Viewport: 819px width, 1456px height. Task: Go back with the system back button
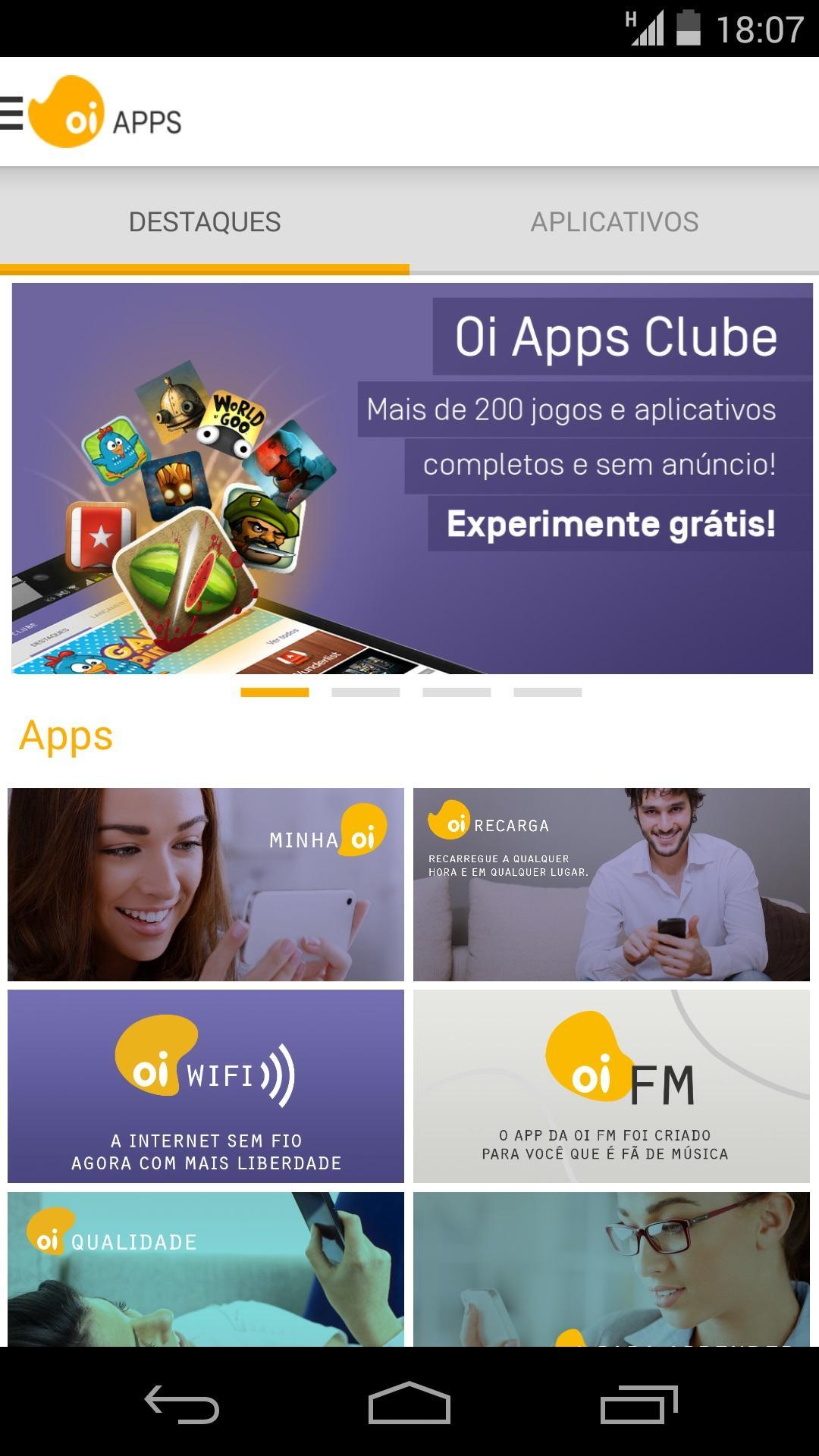click(182, 1404)
